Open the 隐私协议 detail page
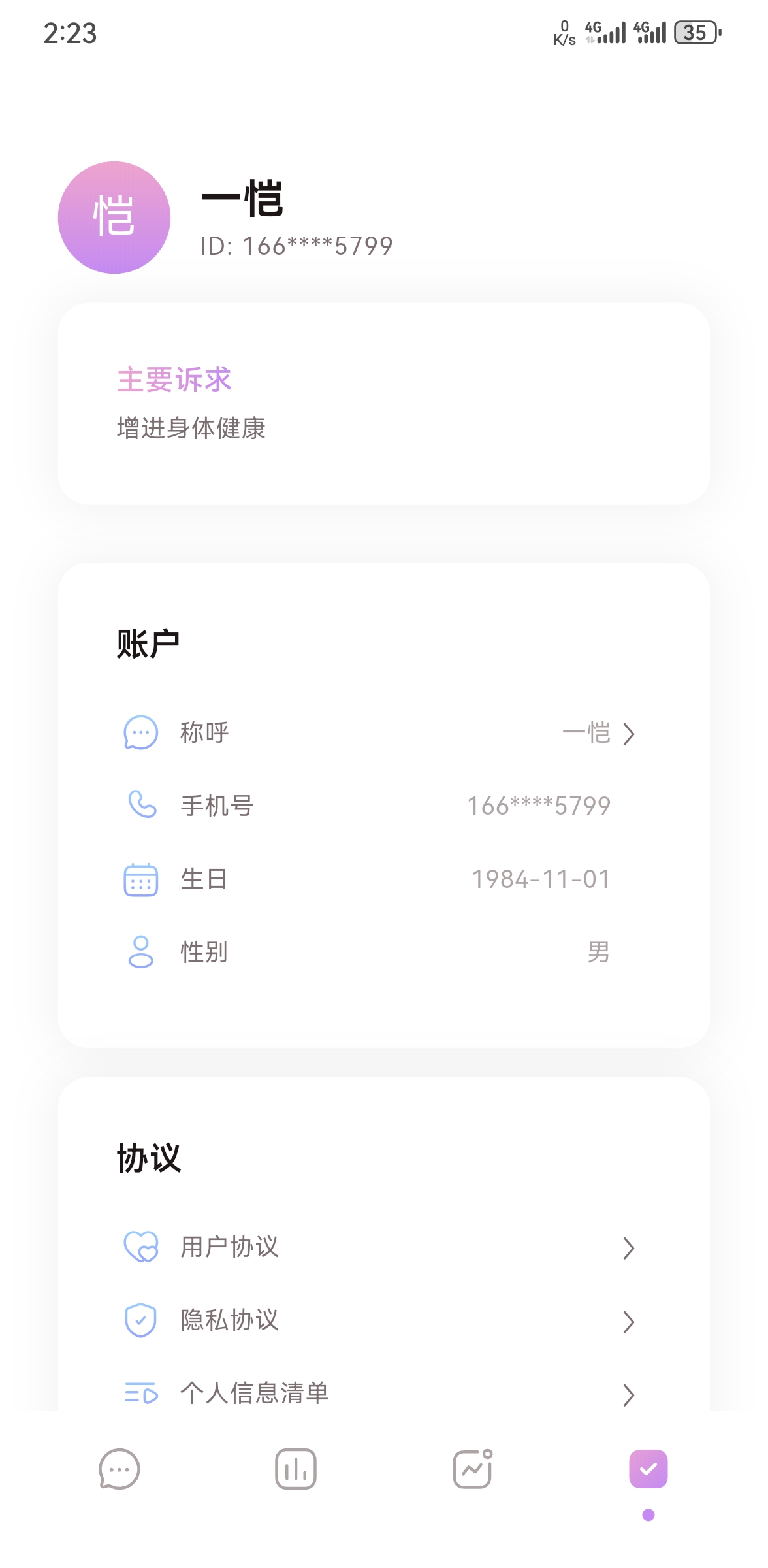The height and width of the screenshot is (1568, 768). coord(630,1321)
